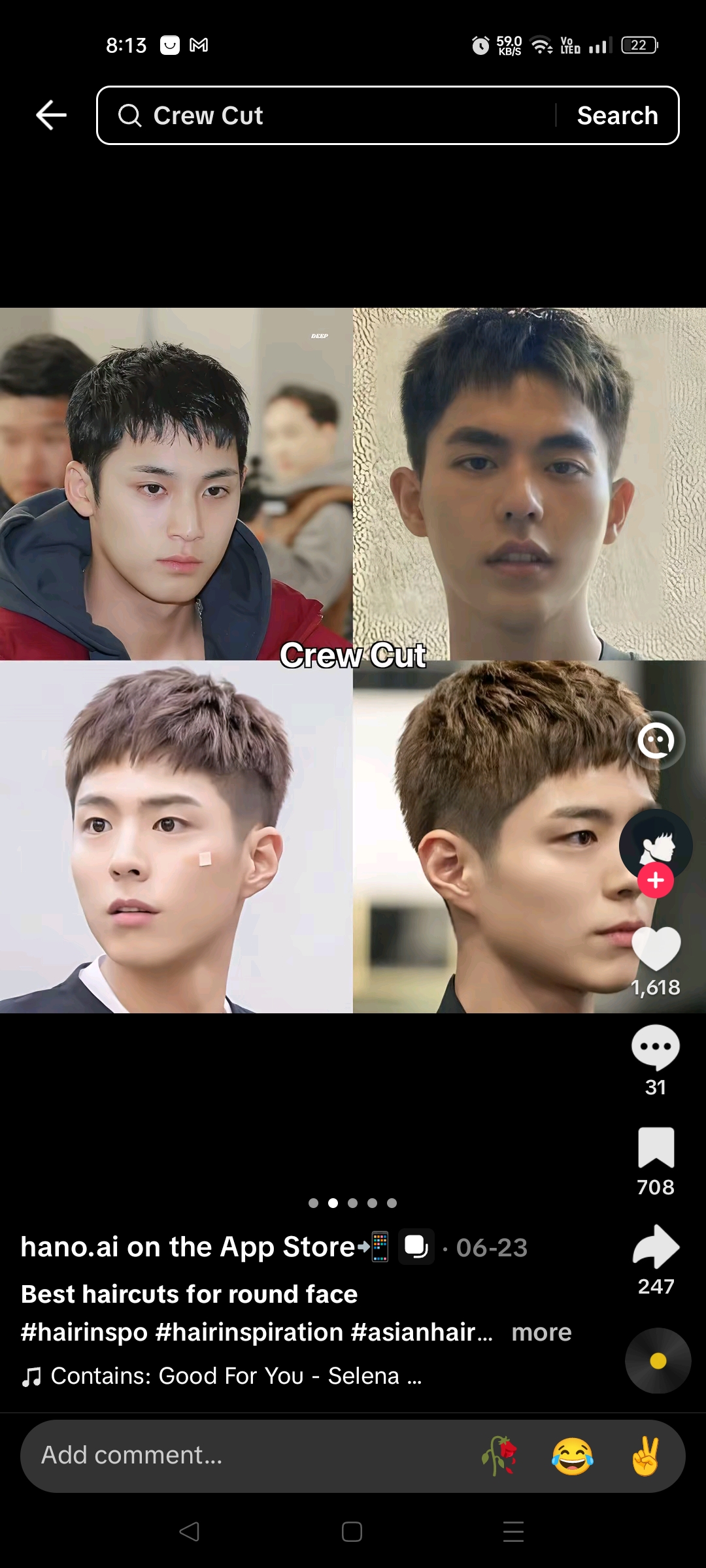The image size is (706, 1568).
Task: Like this post with the heart icon
Action: (656, 949)
